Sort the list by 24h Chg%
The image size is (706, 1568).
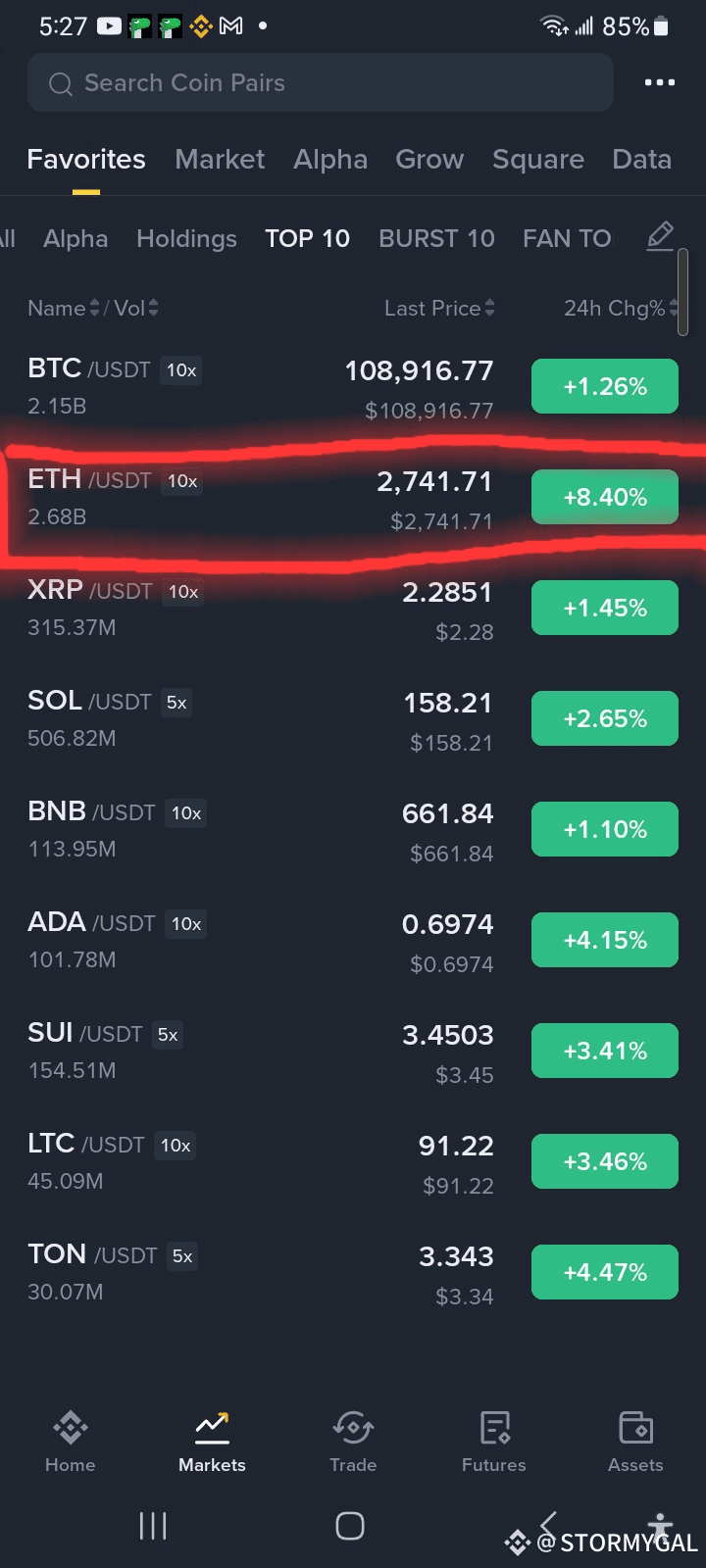coord(621,308)
